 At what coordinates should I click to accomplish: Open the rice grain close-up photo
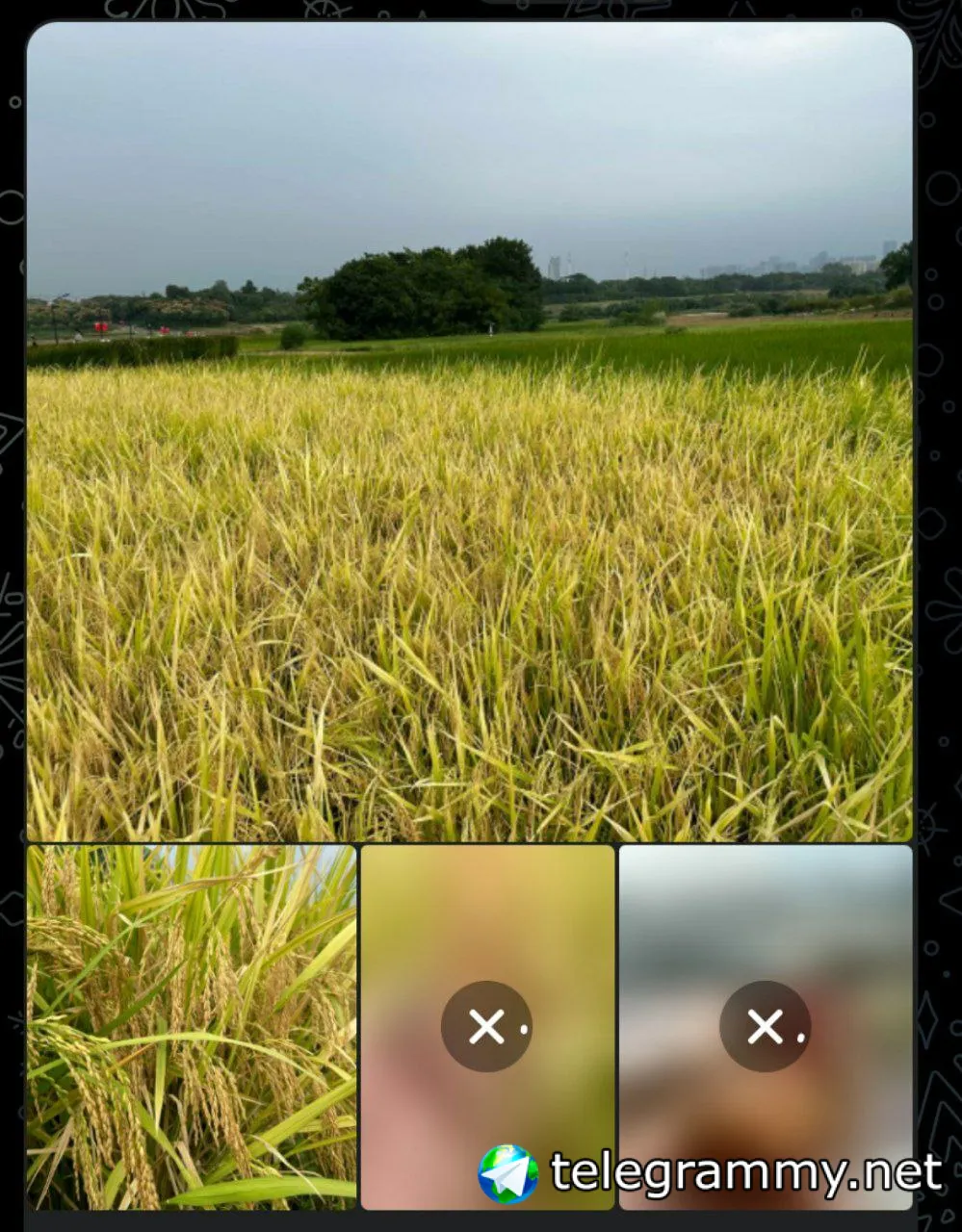(191, 1026)
